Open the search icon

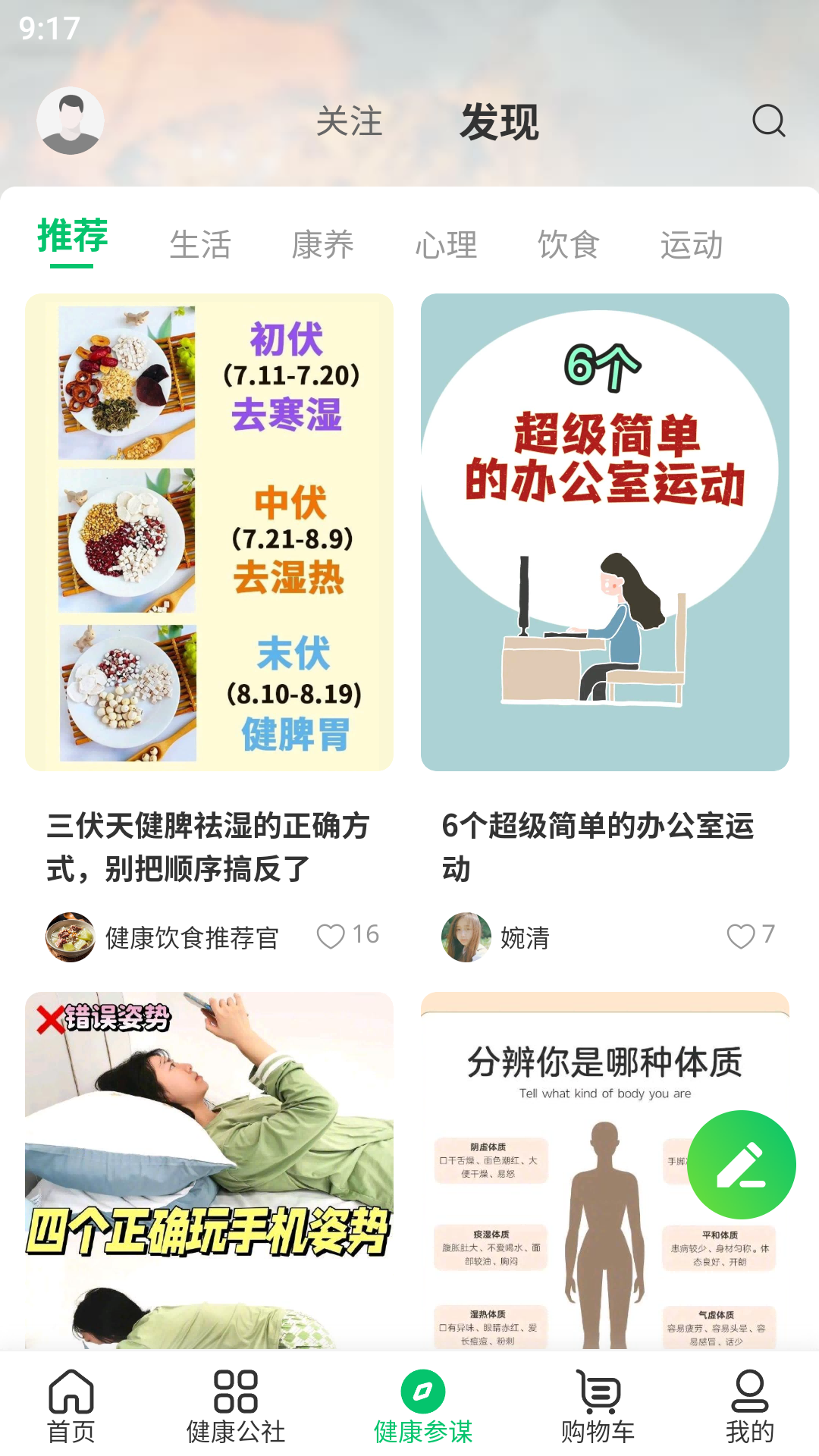[x=768, y=121]
